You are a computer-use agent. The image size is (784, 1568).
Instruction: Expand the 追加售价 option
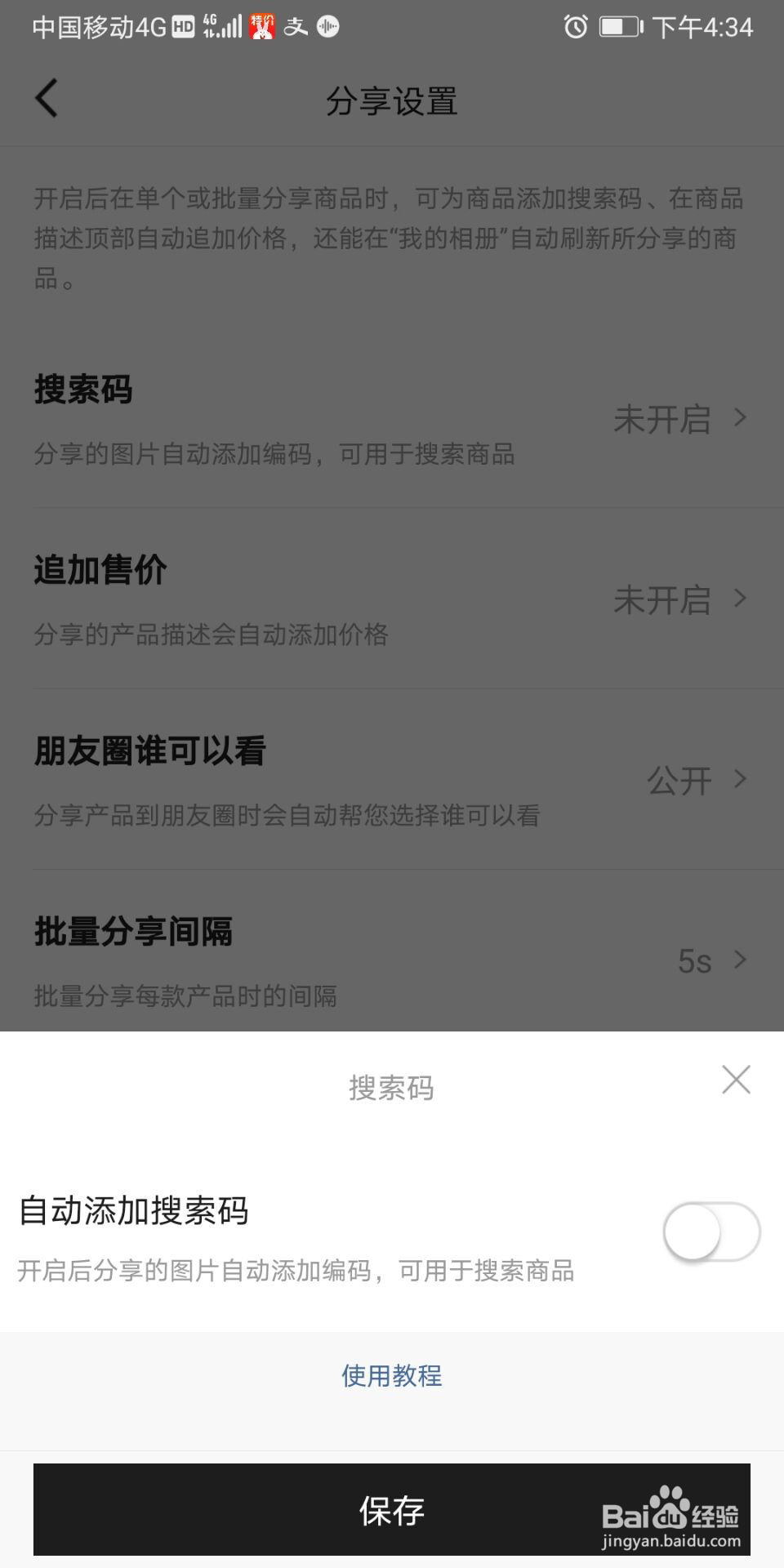point(738,600)
